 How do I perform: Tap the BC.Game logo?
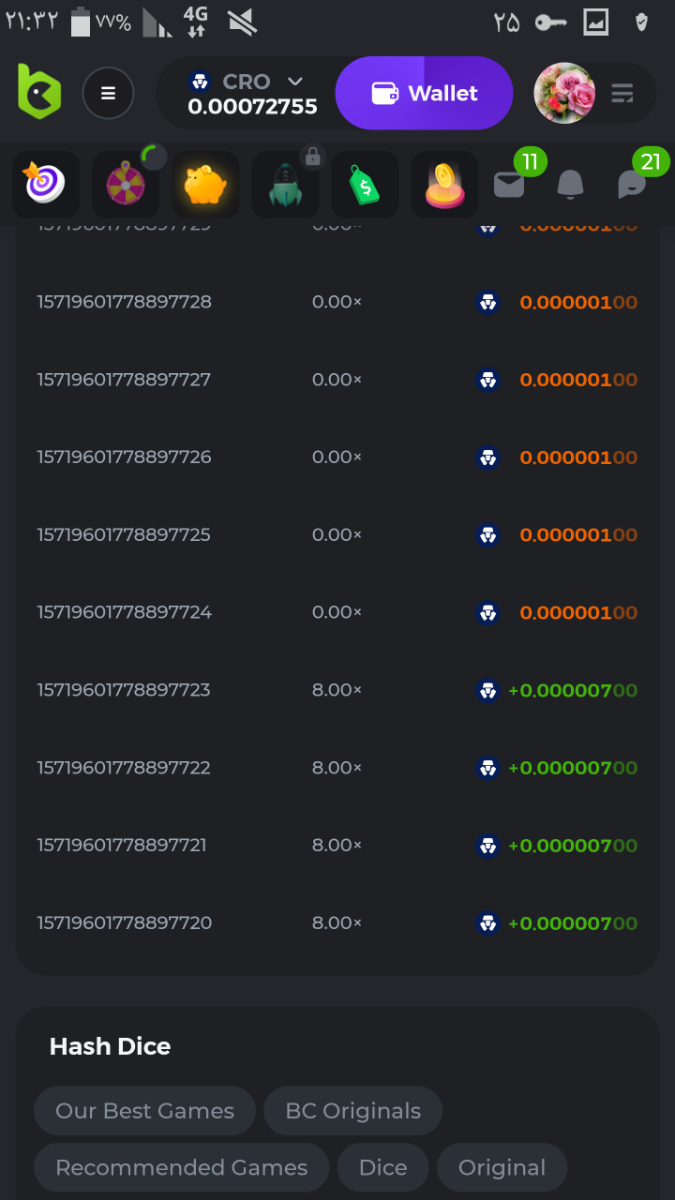pos(40,93)
